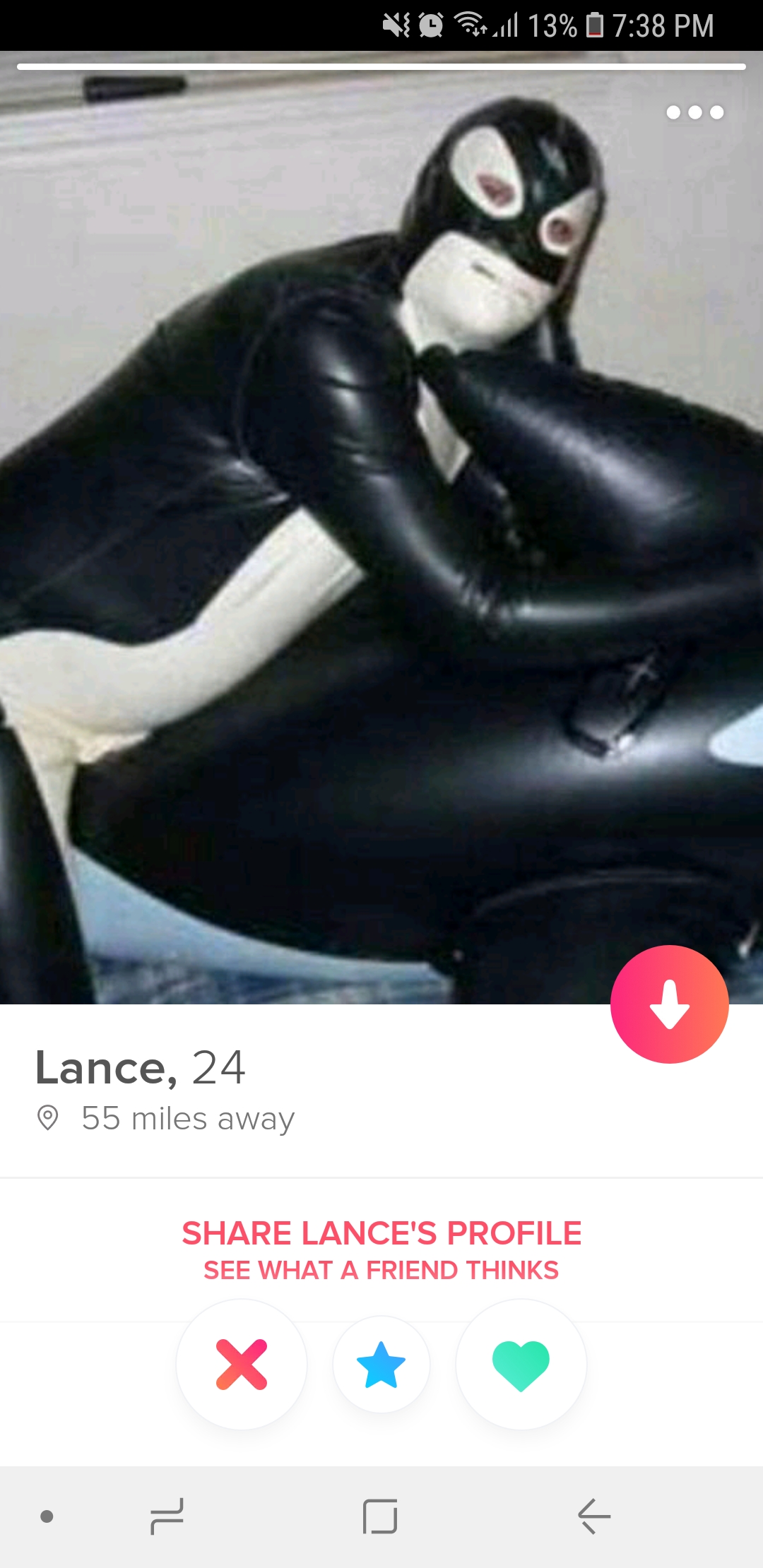Open the three-dot overflow menu
The width and height of the screenshot is (763, 1568).
click(695, 112)
